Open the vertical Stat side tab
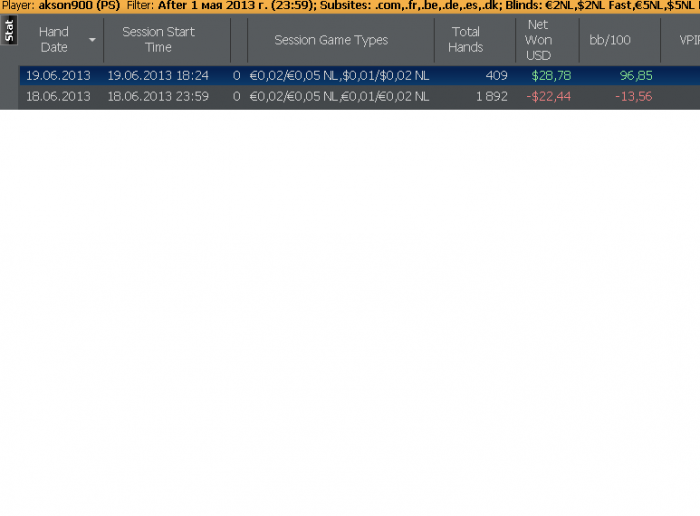The image size is (700, 516). pyautogui.click(x=9, y=31)
